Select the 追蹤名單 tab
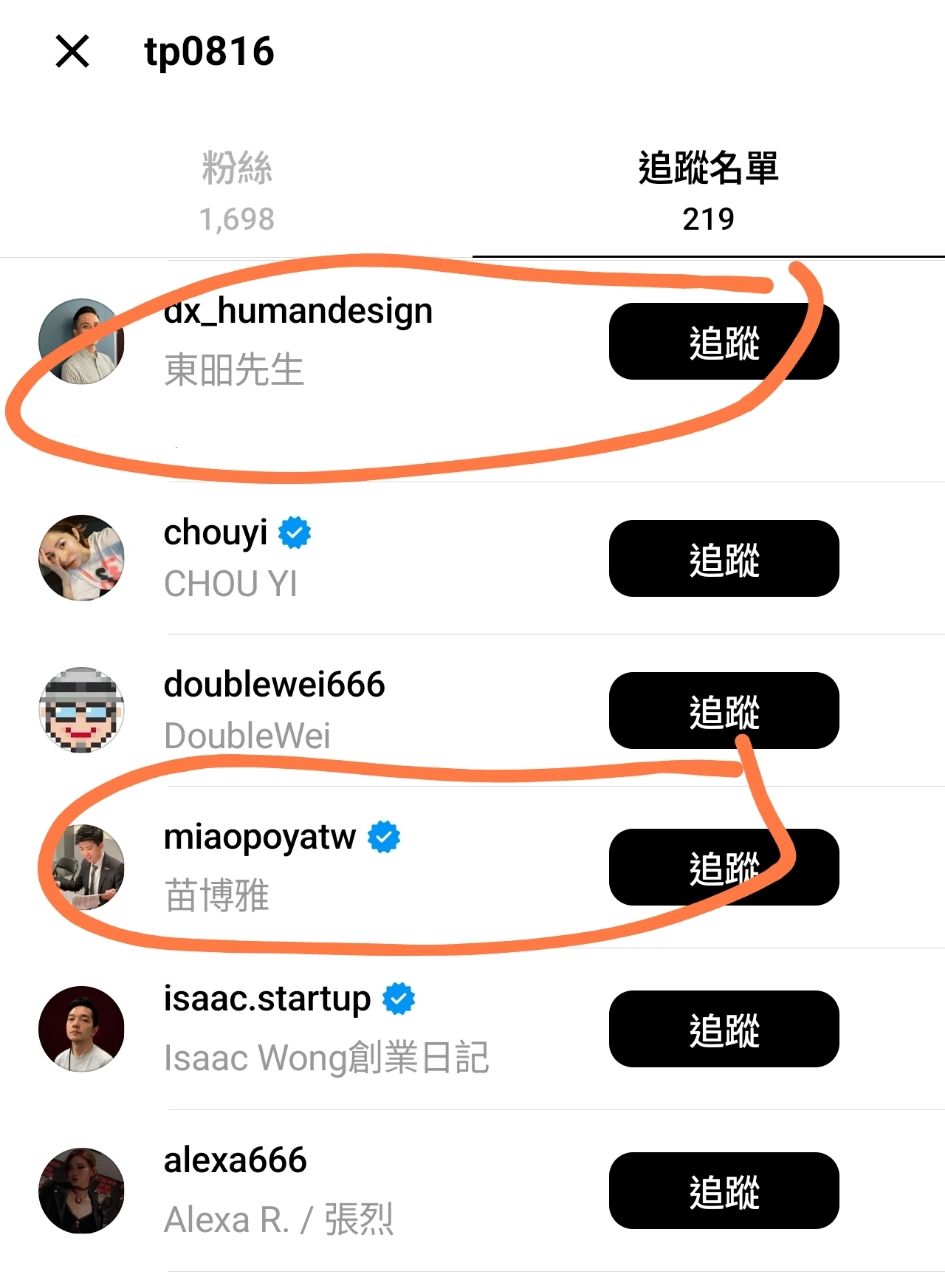 click(x=708, y=191)
